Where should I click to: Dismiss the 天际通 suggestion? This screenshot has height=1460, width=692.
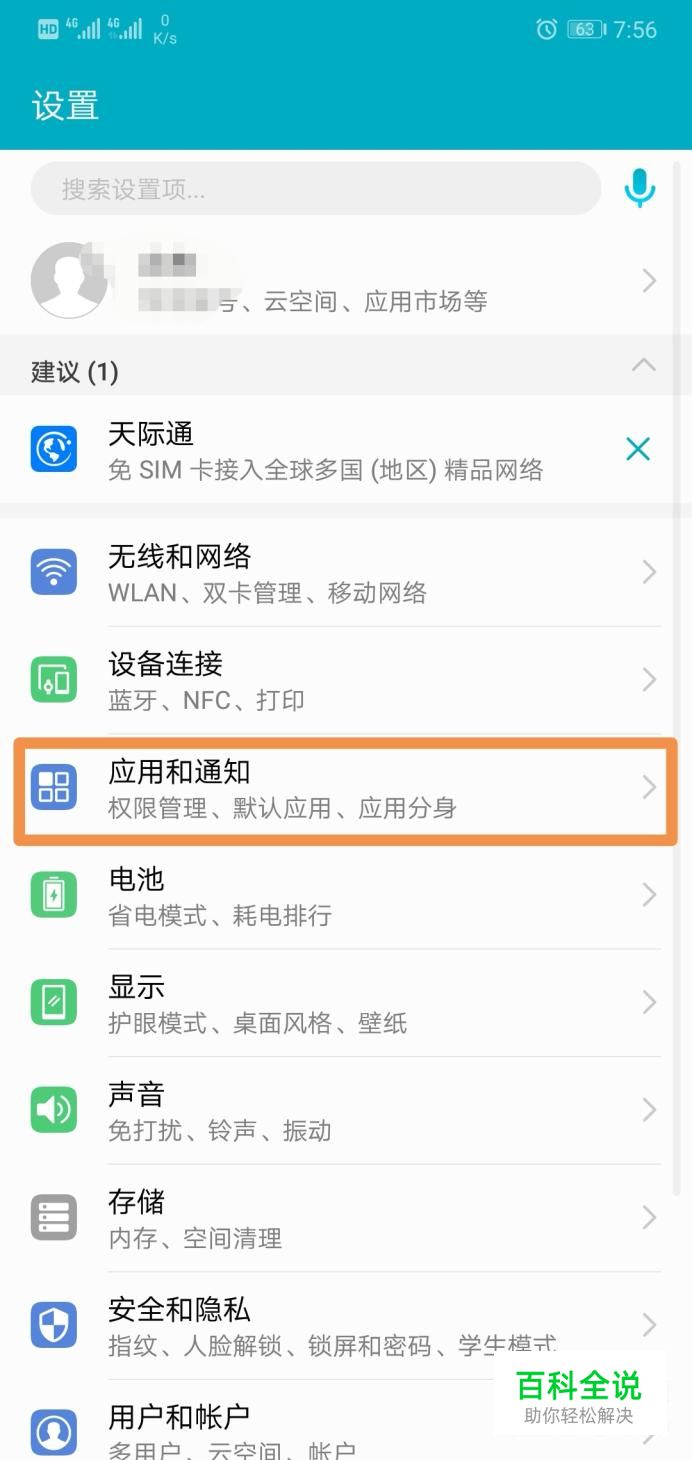[638, 449]
